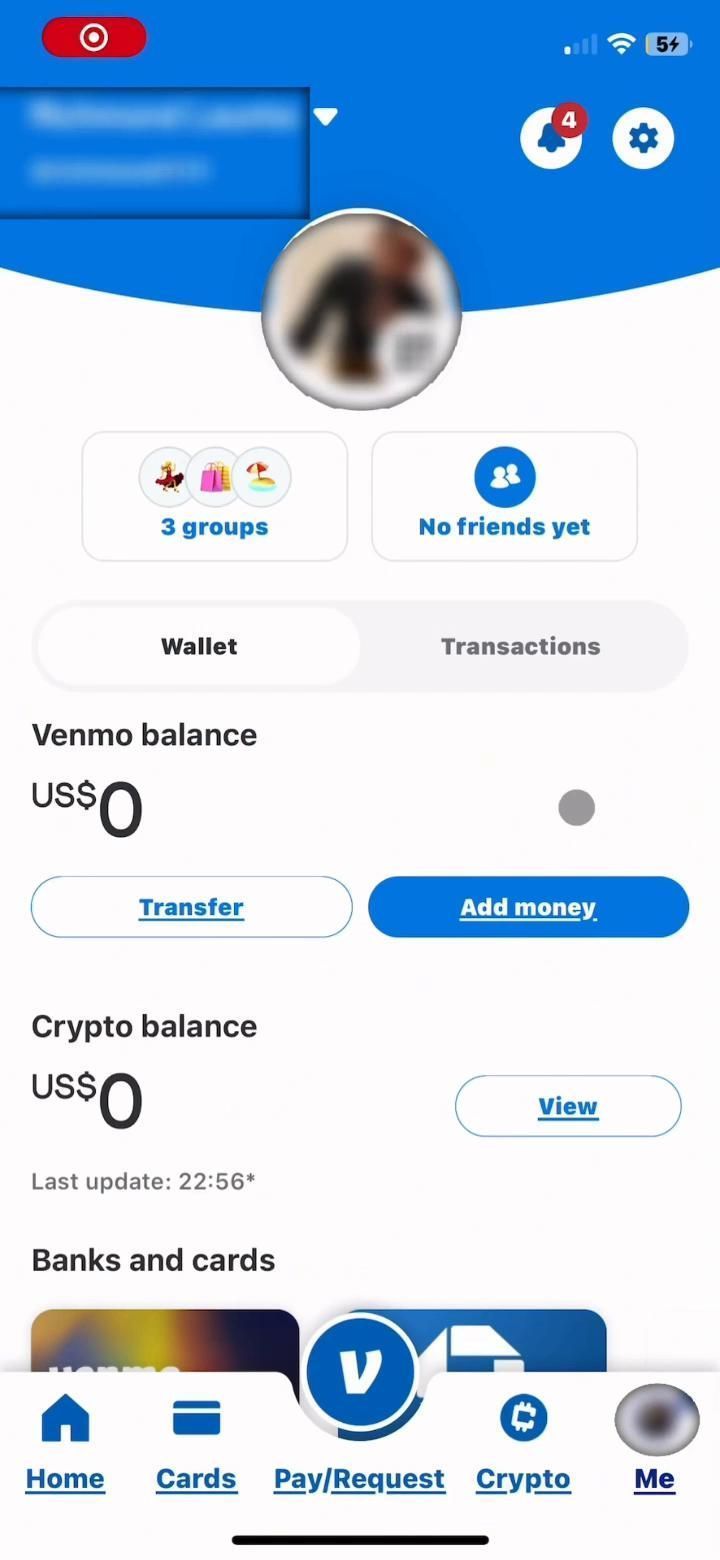Tap Transfer under Venmo balance
Image resolution: width=720 pixels, height=1560 pixels.
(x=191, y=907)
